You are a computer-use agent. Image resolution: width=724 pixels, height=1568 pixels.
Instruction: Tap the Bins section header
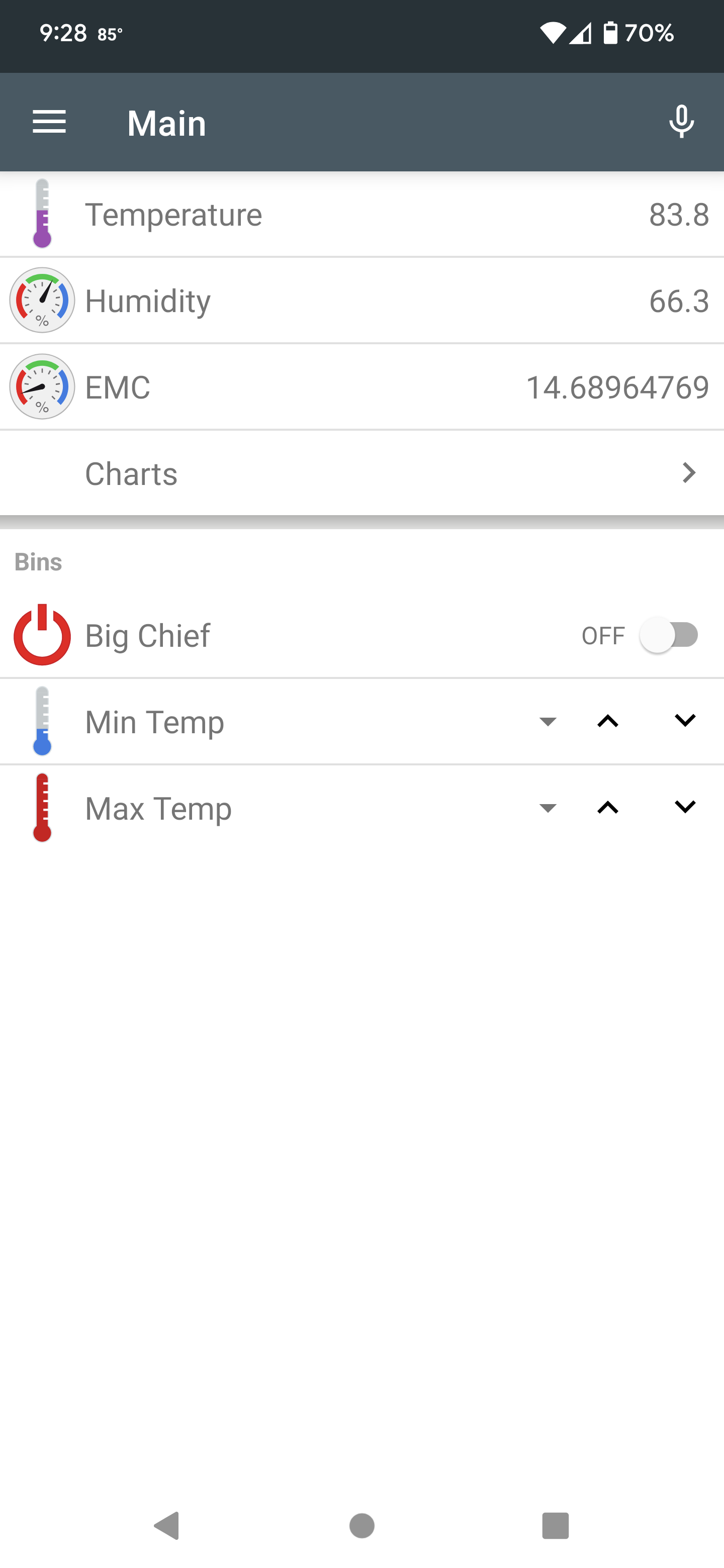pyautogui.click(x=38, y=561)
